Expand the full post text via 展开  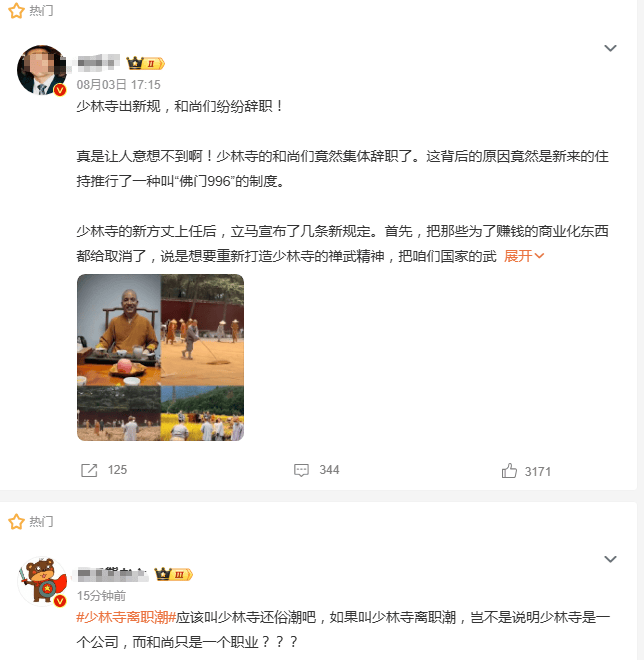pyautogui.click(x=524, y=256)
